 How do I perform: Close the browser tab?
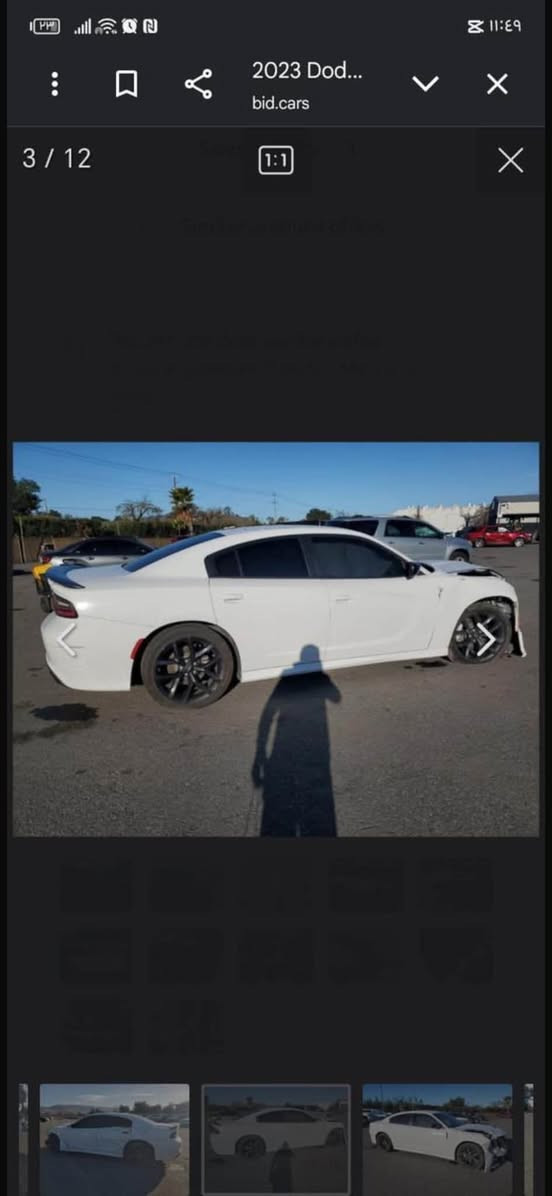[x=497, y=84]
